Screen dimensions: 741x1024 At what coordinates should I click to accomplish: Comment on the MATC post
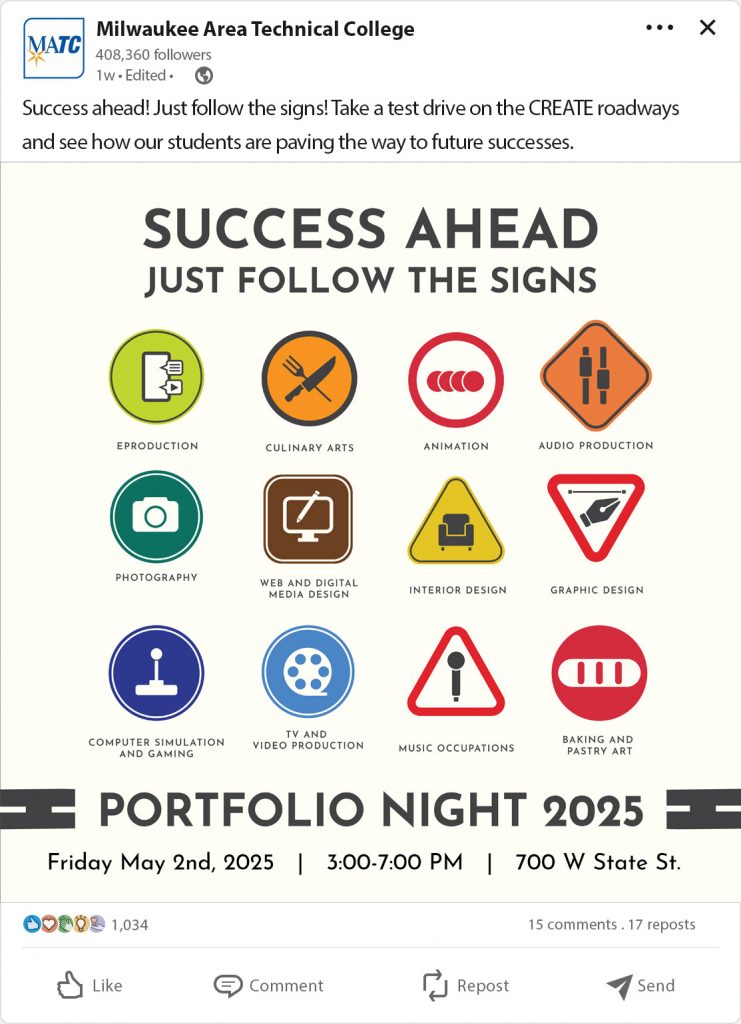click(269, 986)
